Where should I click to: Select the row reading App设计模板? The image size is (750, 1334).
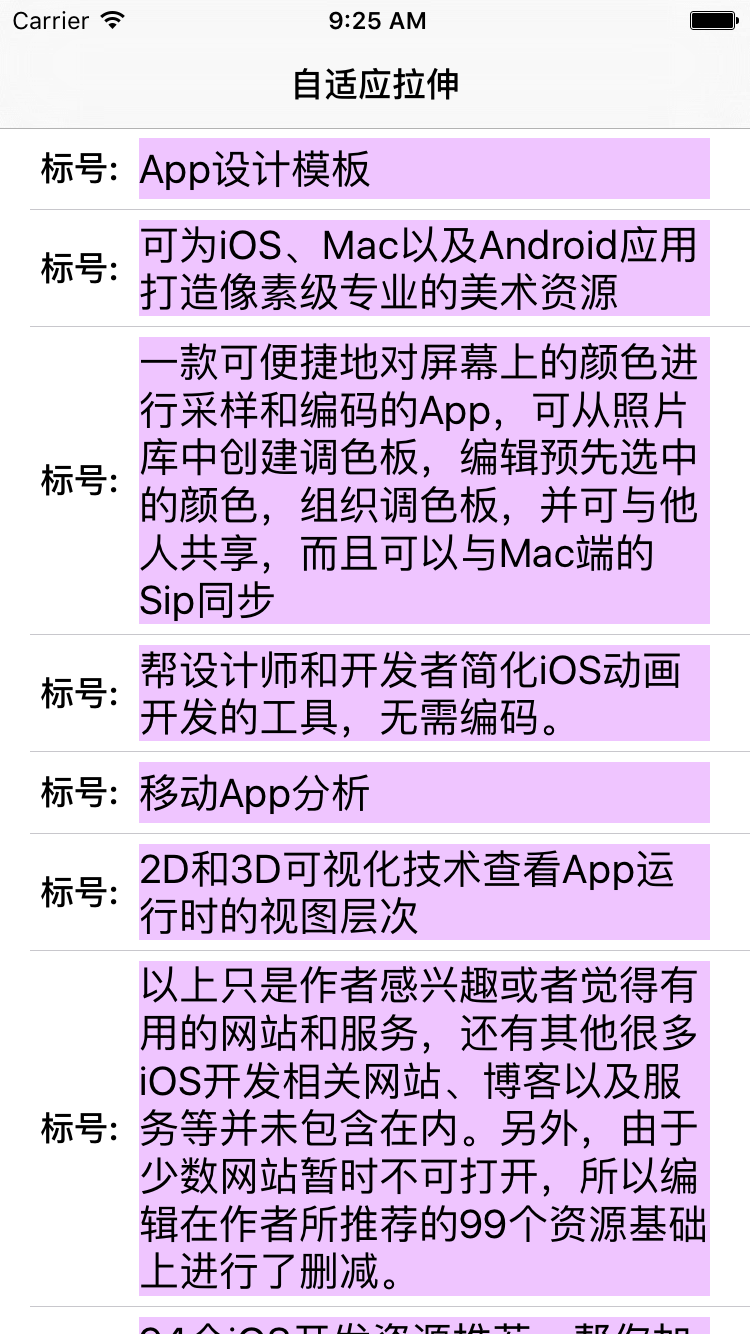pyautogui.click(x=424, y=169)
